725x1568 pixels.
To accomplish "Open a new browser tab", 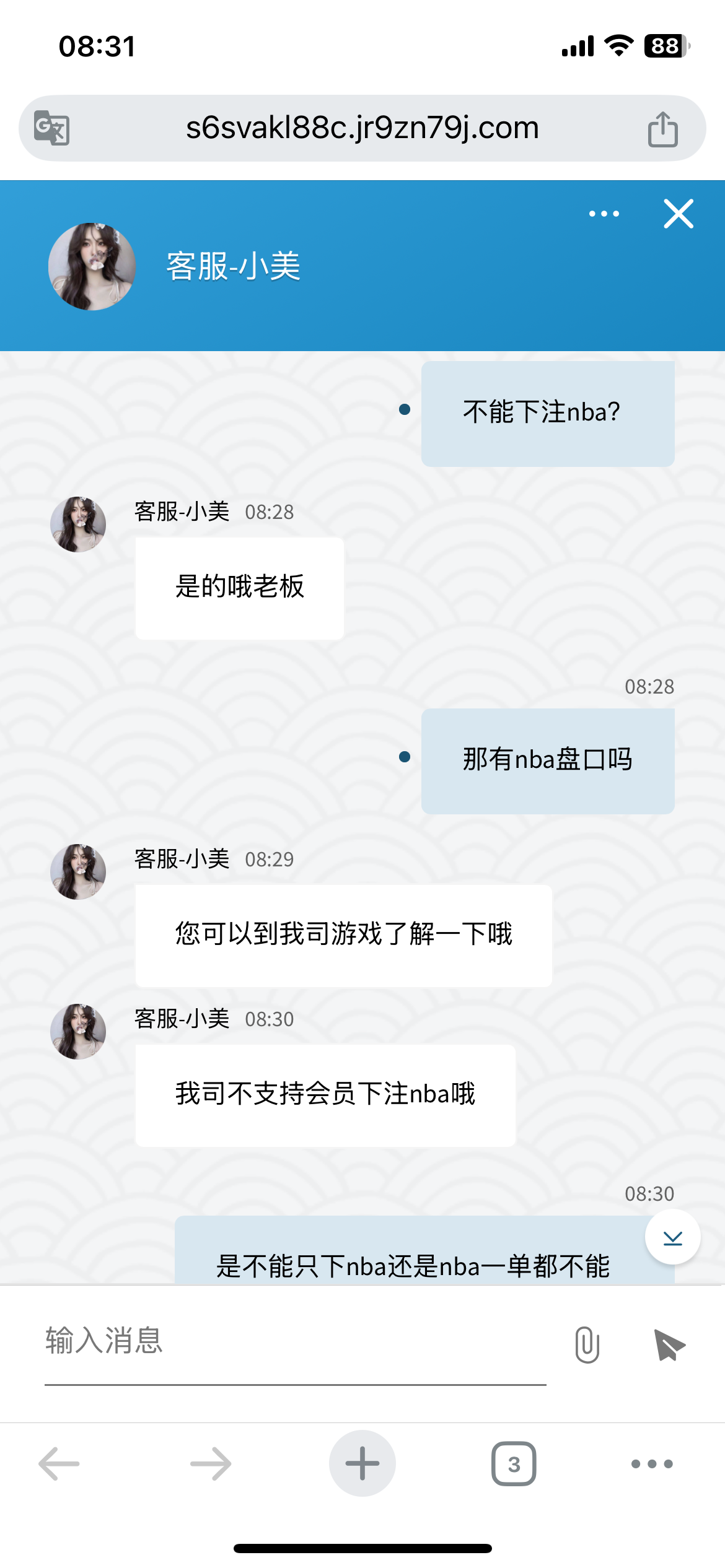I will pos(362,1464).
